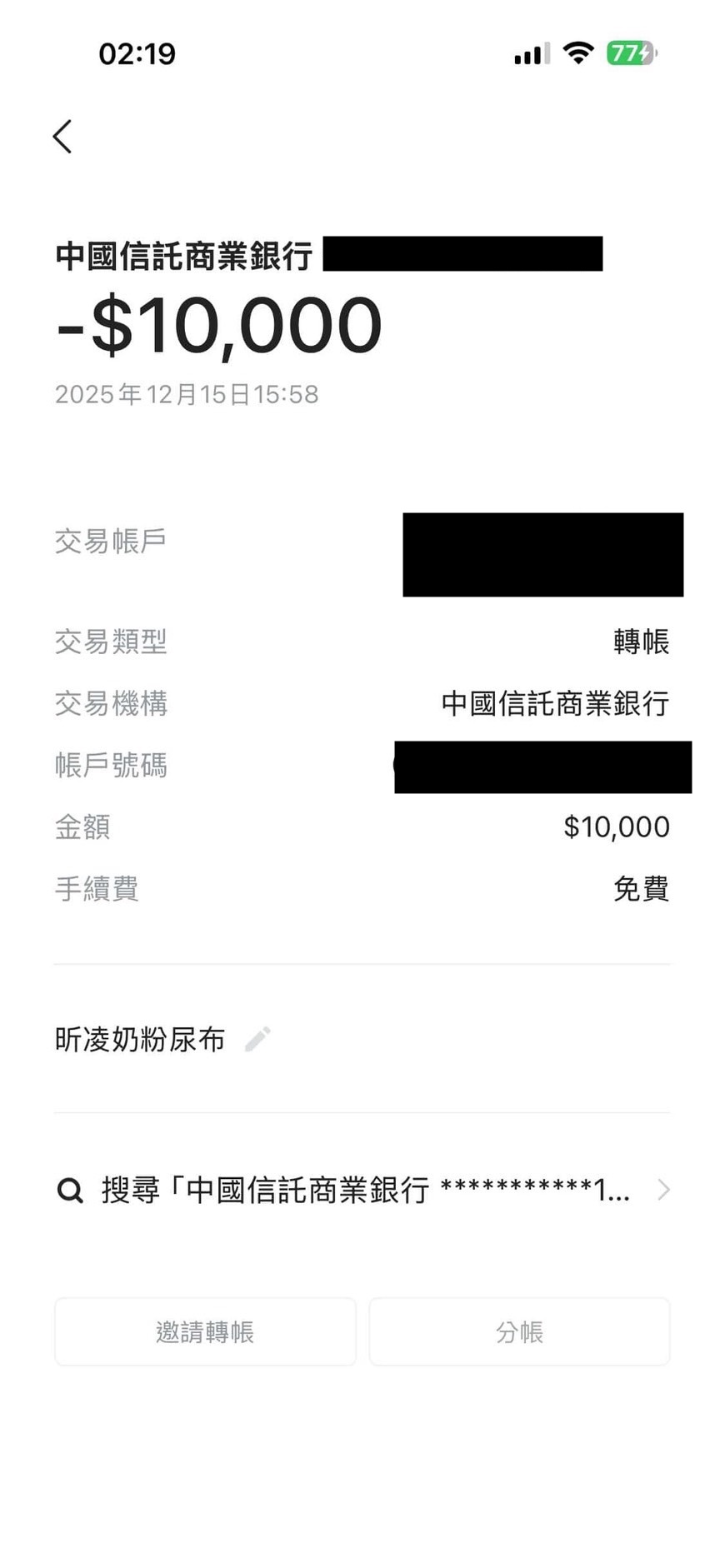Tap the 邀請轉帳 button
Screen dimensions: 725x1568
(205, 1331)
